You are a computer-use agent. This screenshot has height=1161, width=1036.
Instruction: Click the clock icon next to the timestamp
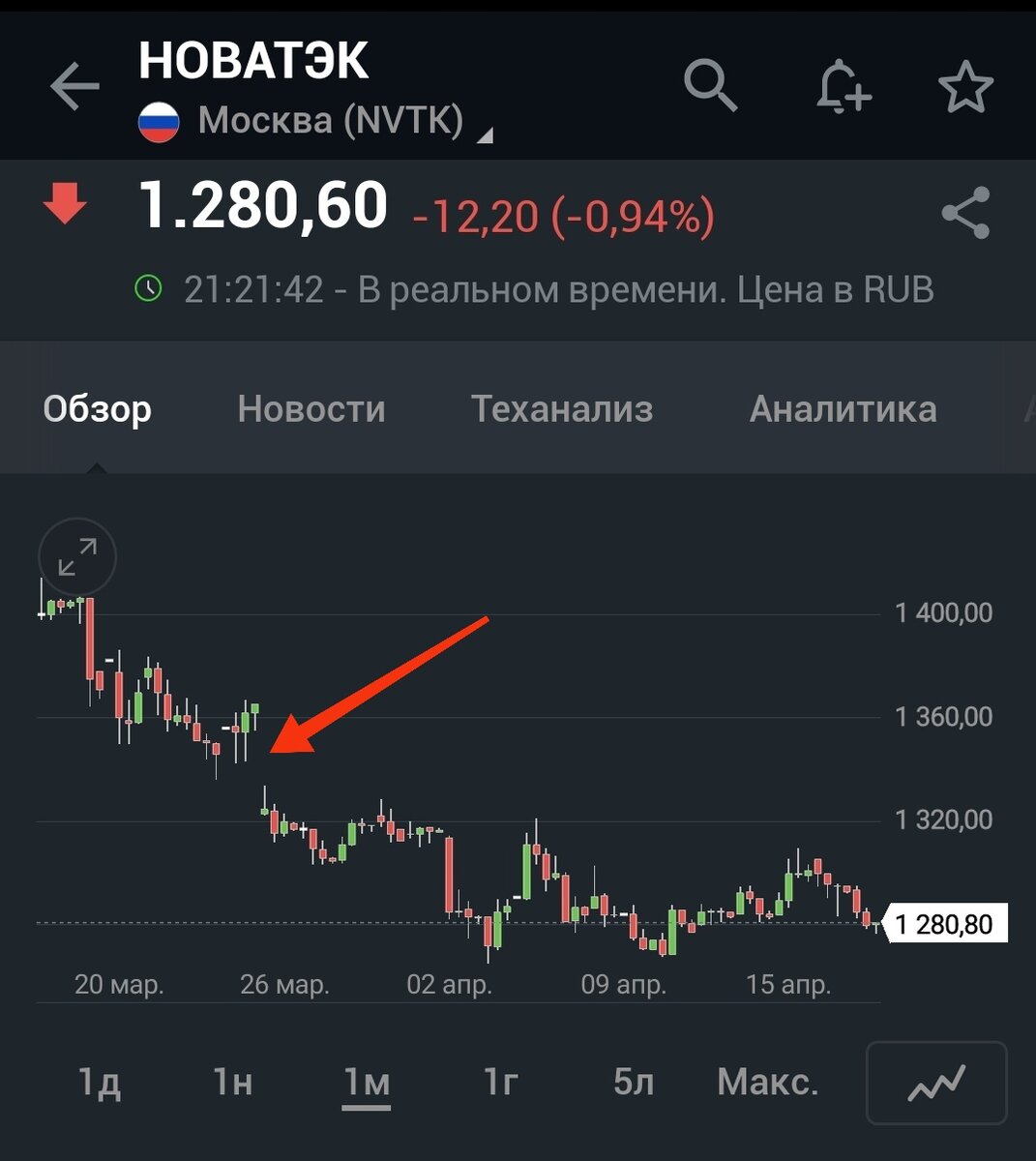[150, 287]
